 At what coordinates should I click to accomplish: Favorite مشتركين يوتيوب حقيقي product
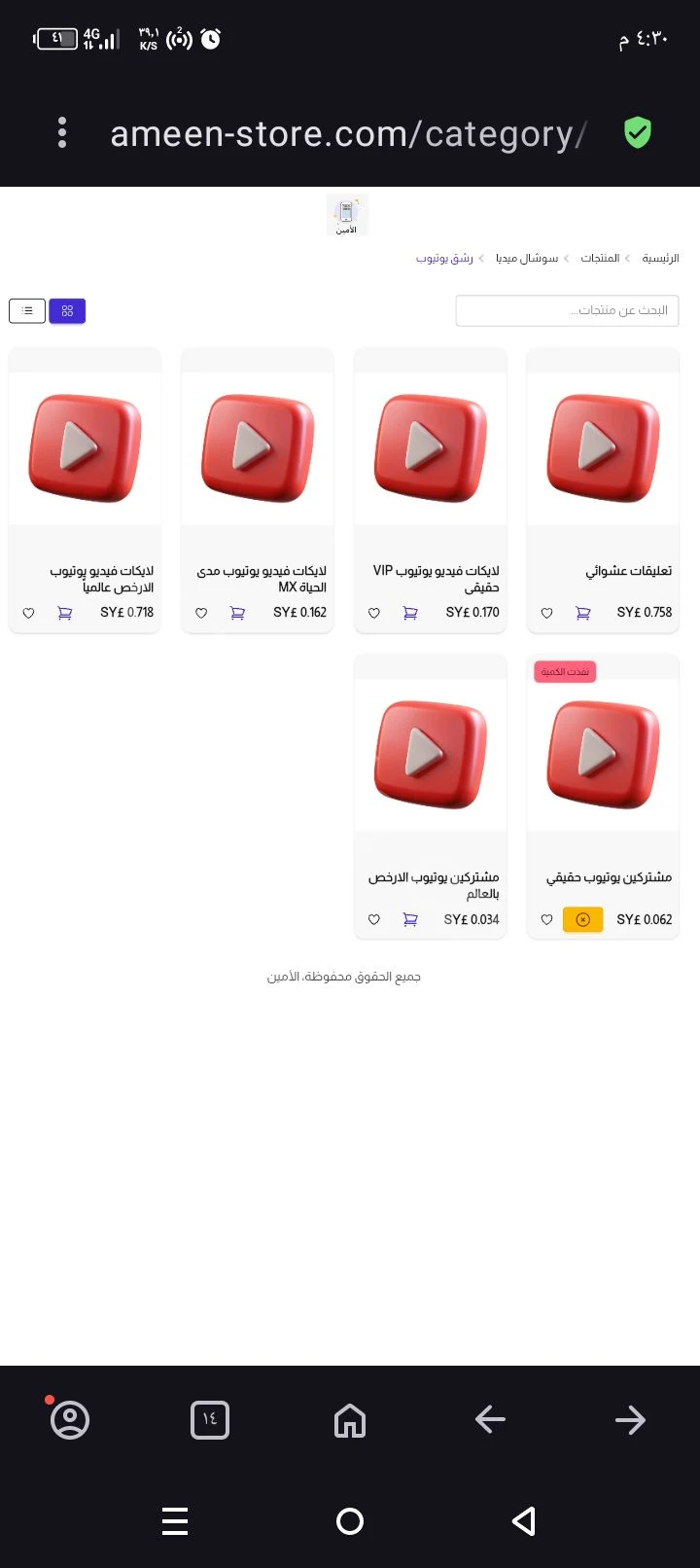pyautogui.click(x=546, y=919)
